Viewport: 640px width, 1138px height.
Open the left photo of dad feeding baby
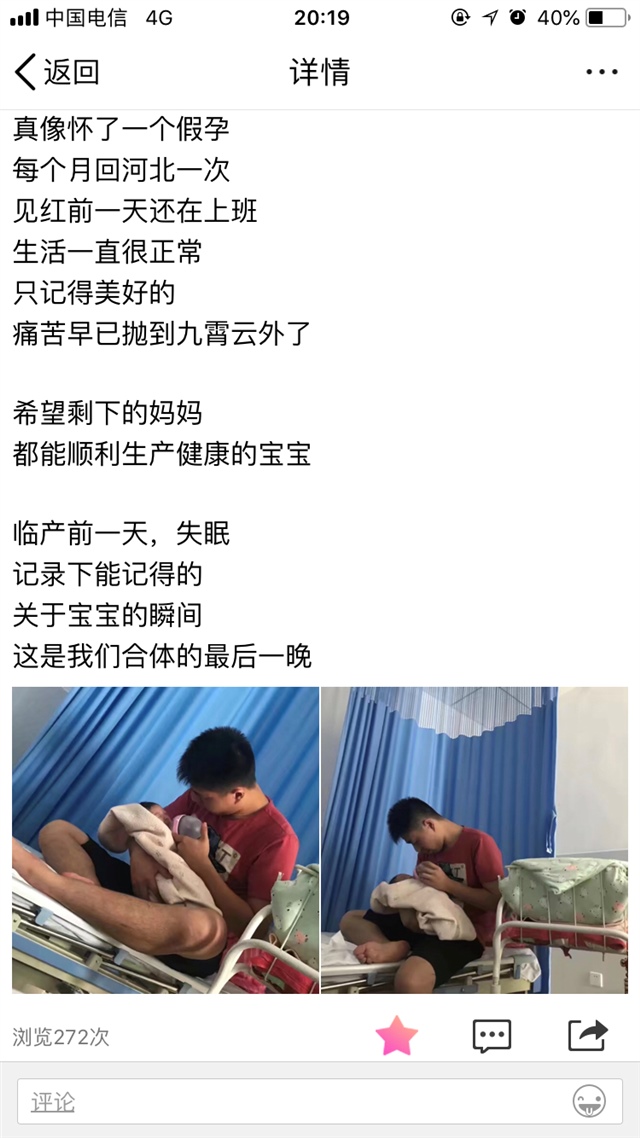click(165, 839)
